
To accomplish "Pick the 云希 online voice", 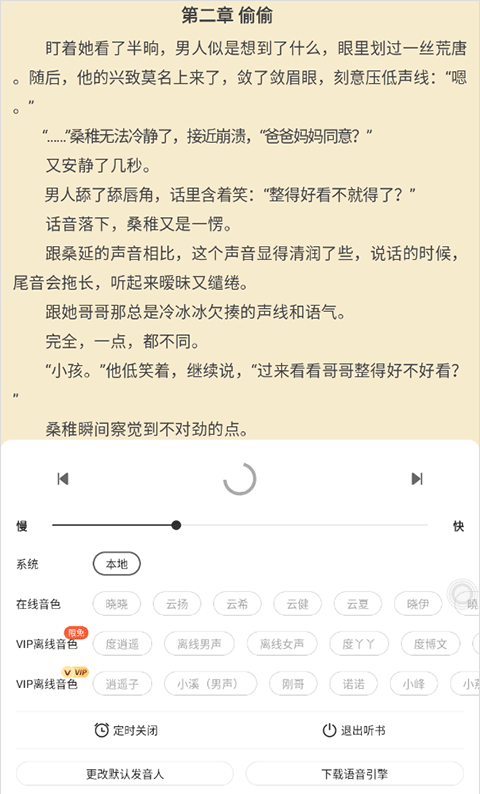I will tap(237, 604).
